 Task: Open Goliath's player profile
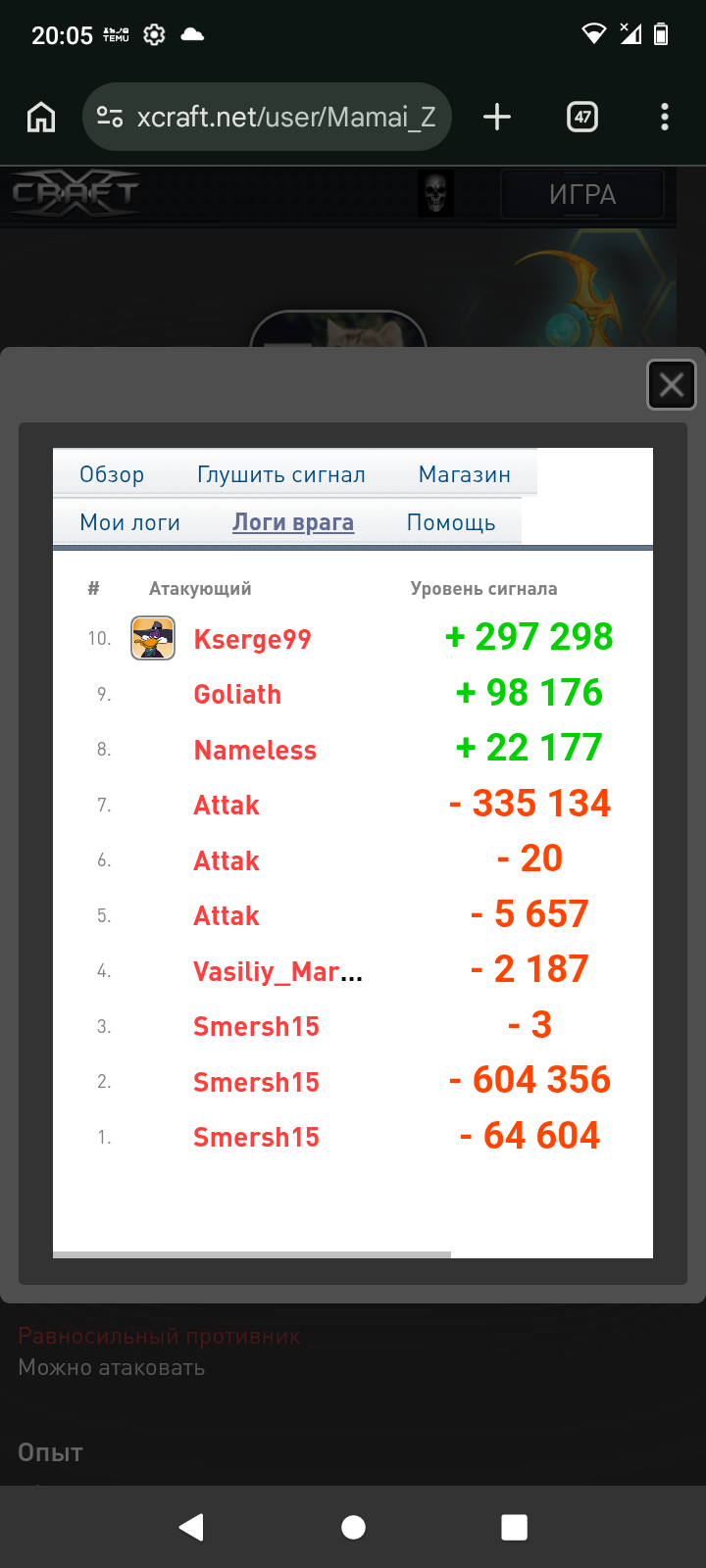point(237,694)
